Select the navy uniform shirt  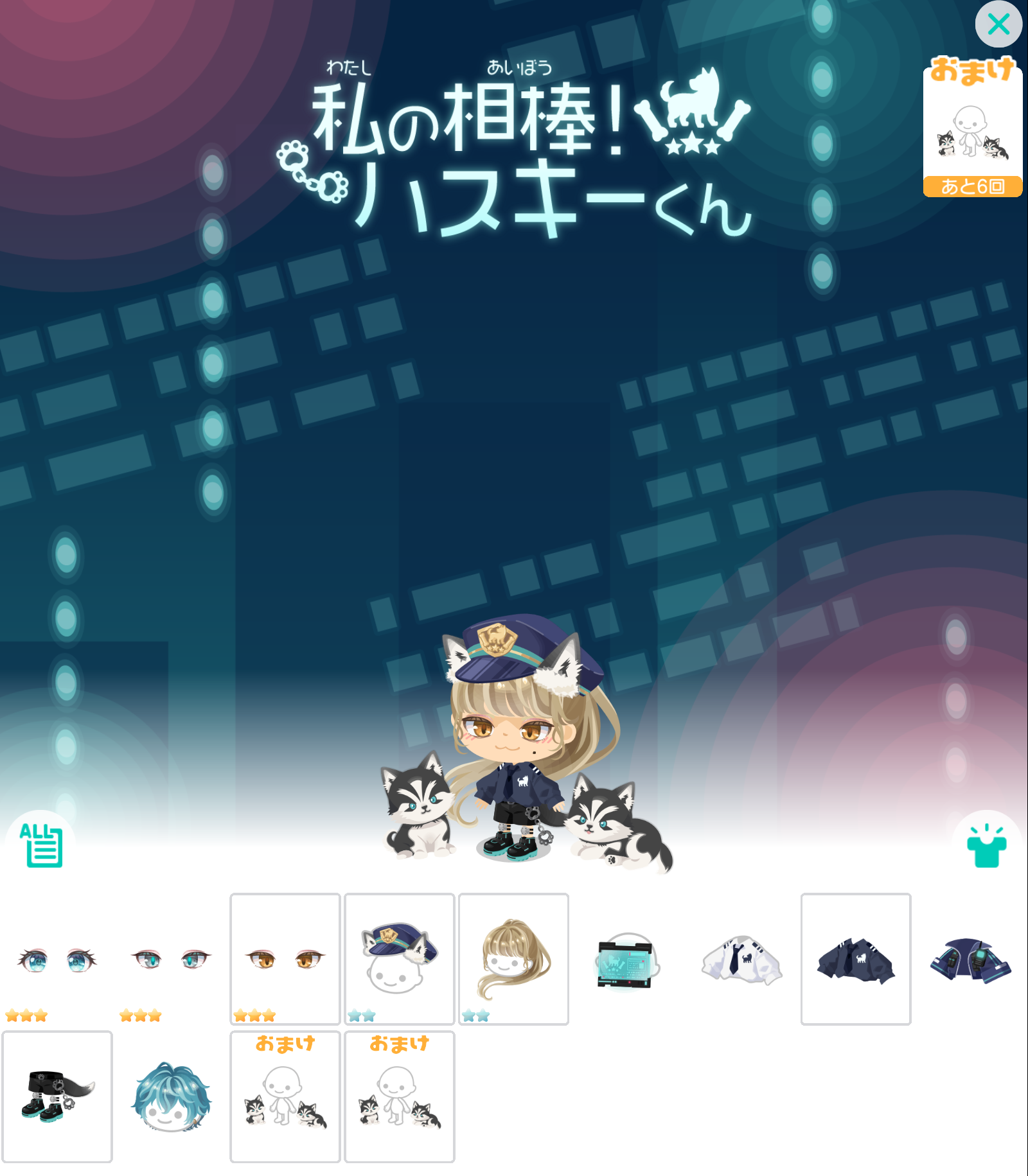coord(856,959)
